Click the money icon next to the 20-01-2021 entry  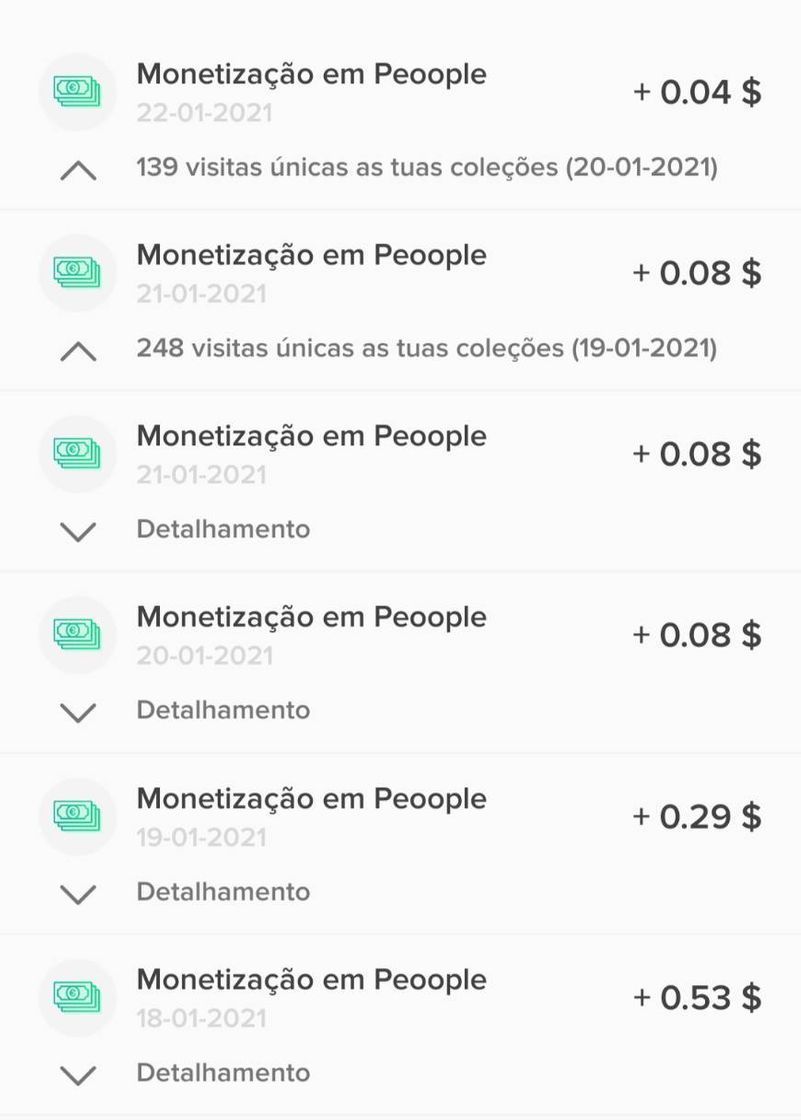tap(77, 635)
